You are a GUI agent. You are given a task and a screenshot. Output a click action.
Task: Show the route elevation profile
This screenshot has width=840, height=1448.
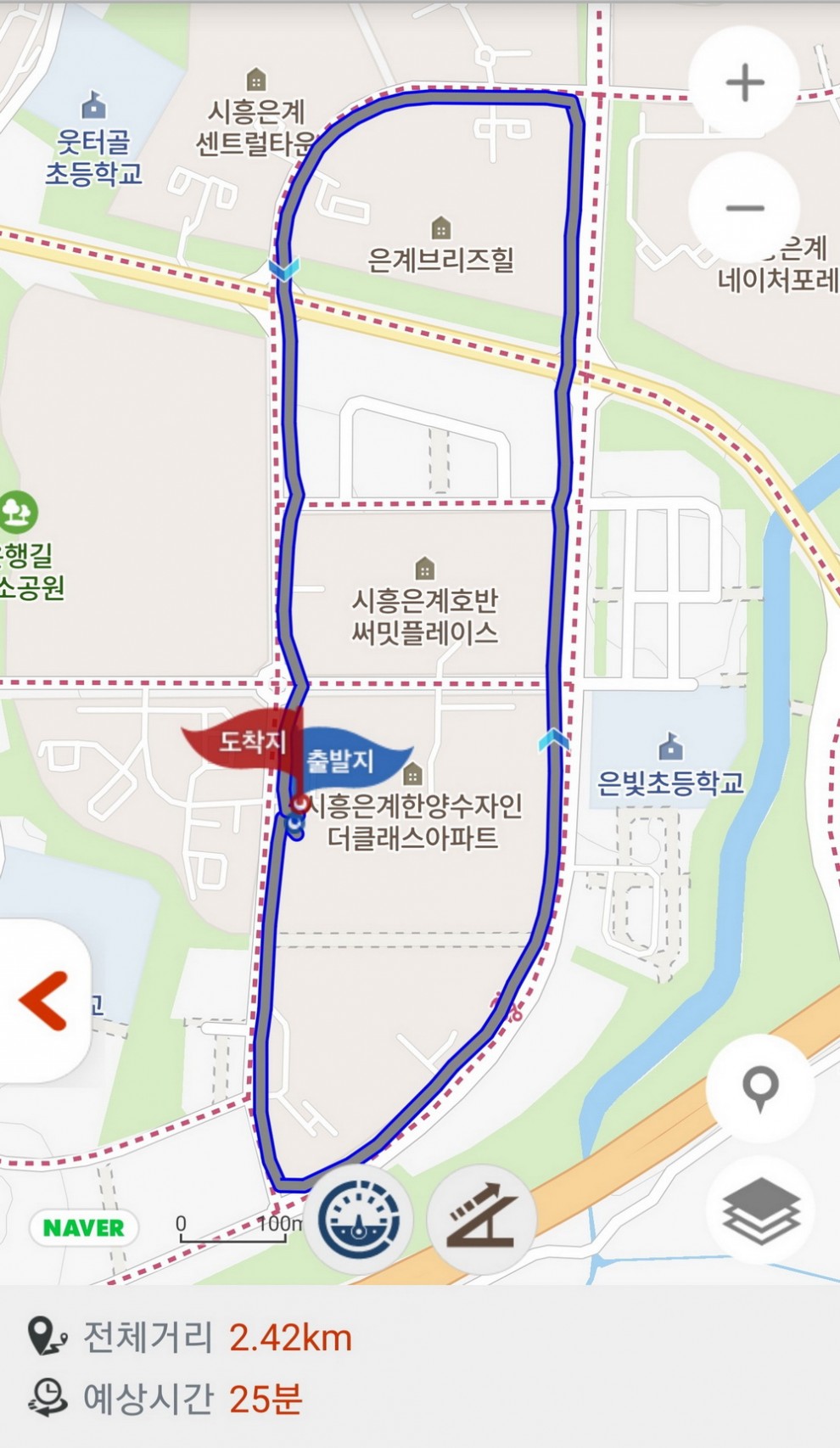pos(482,1220)
